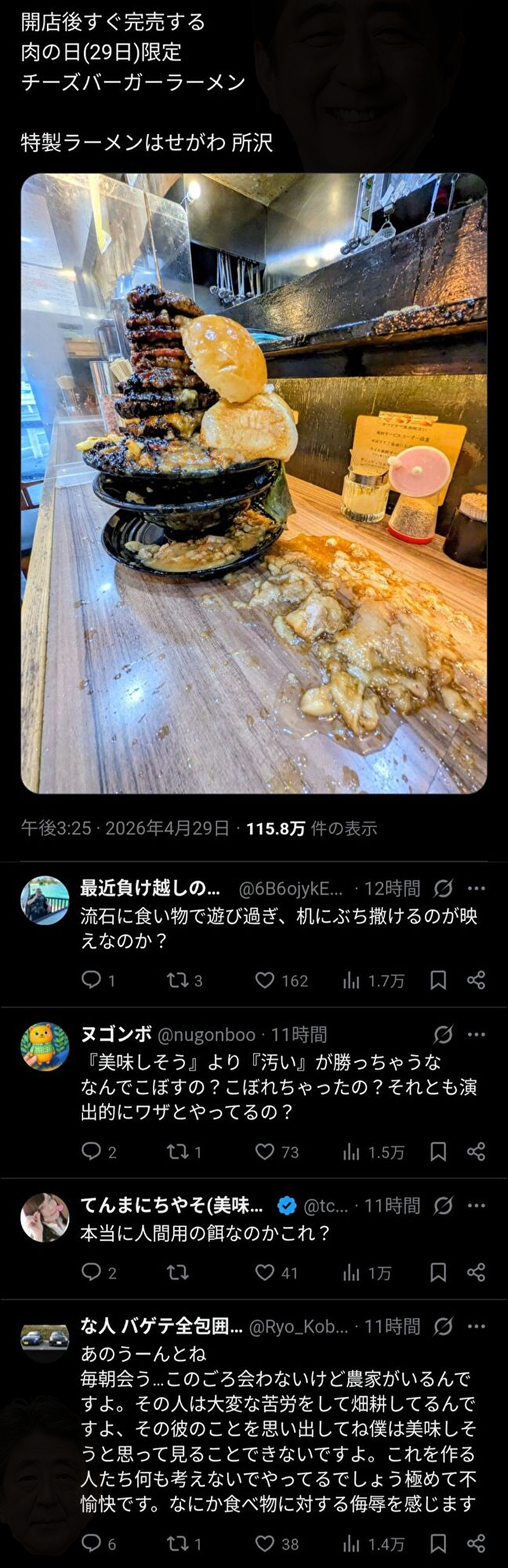The width and height of the screenshot is (508, 1568).
Task: Reply to てんまにちやそ's comment
Action: pos(92,1272)
